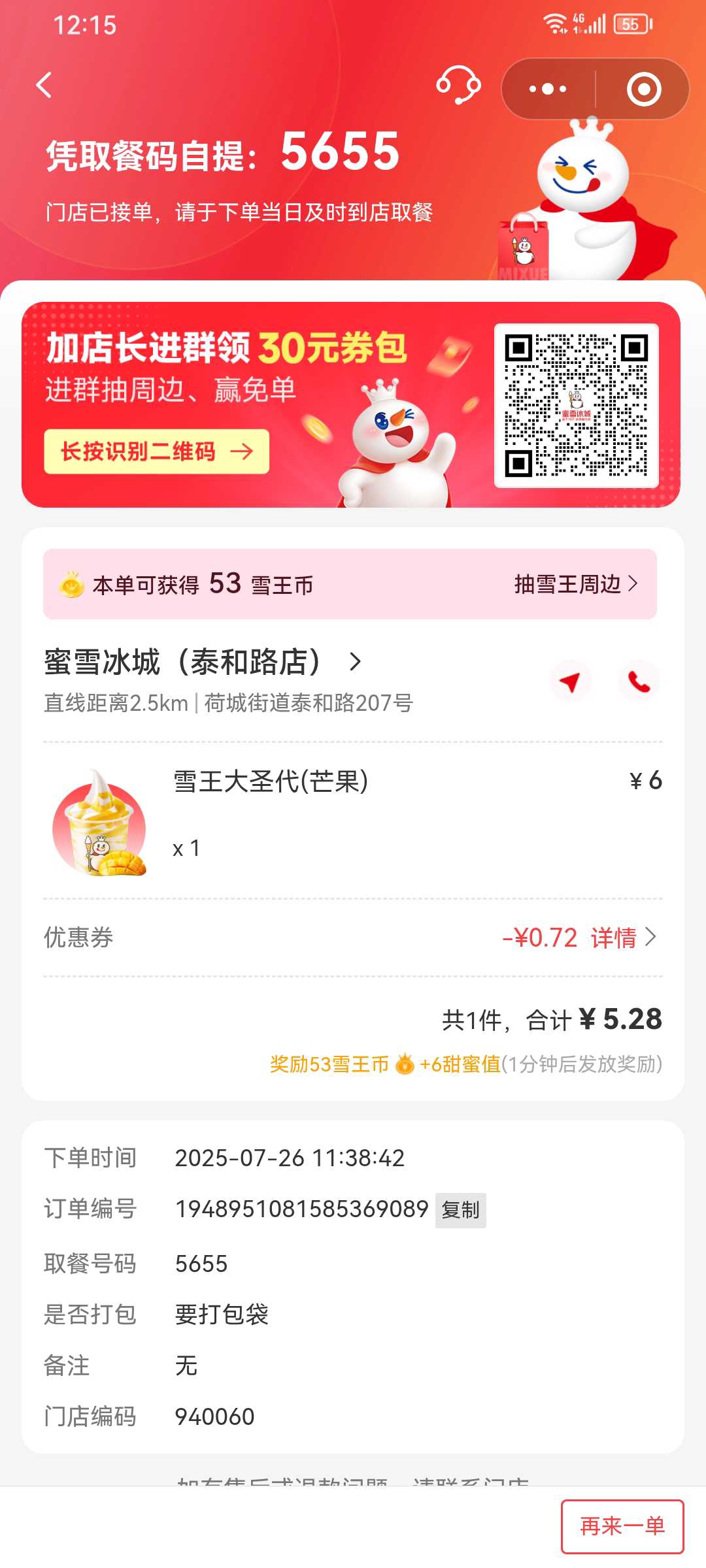Call the store using the phone icon
706x1568 pixels.
(639, 682)
